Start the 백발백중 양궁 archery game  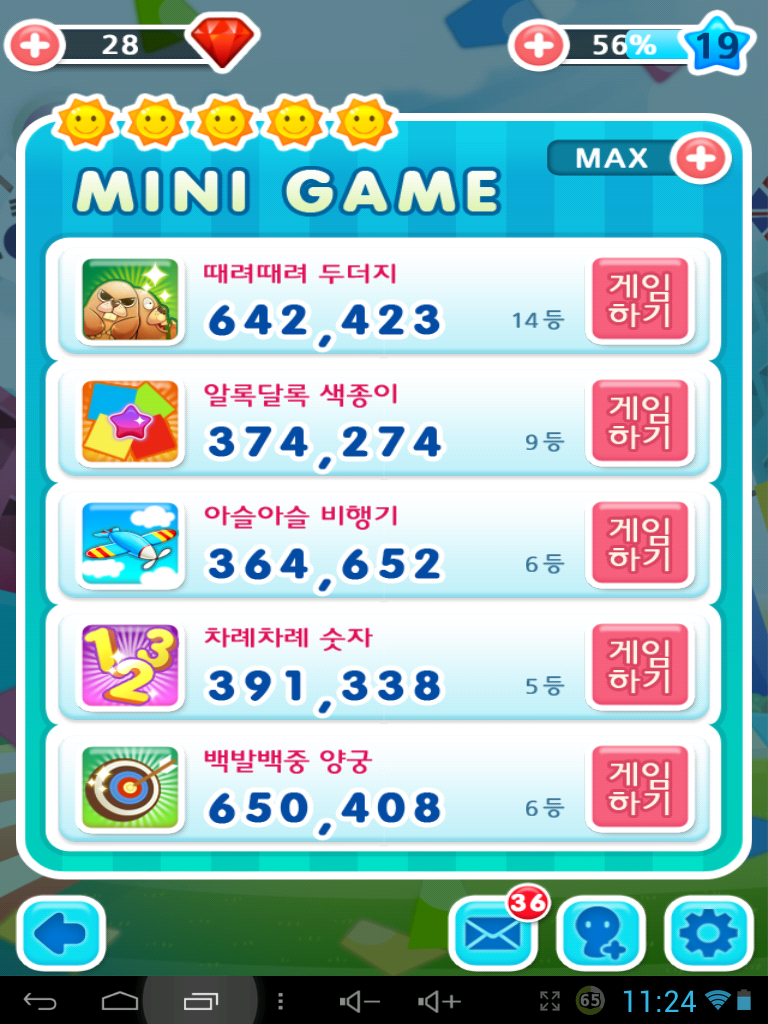[640, 788]
